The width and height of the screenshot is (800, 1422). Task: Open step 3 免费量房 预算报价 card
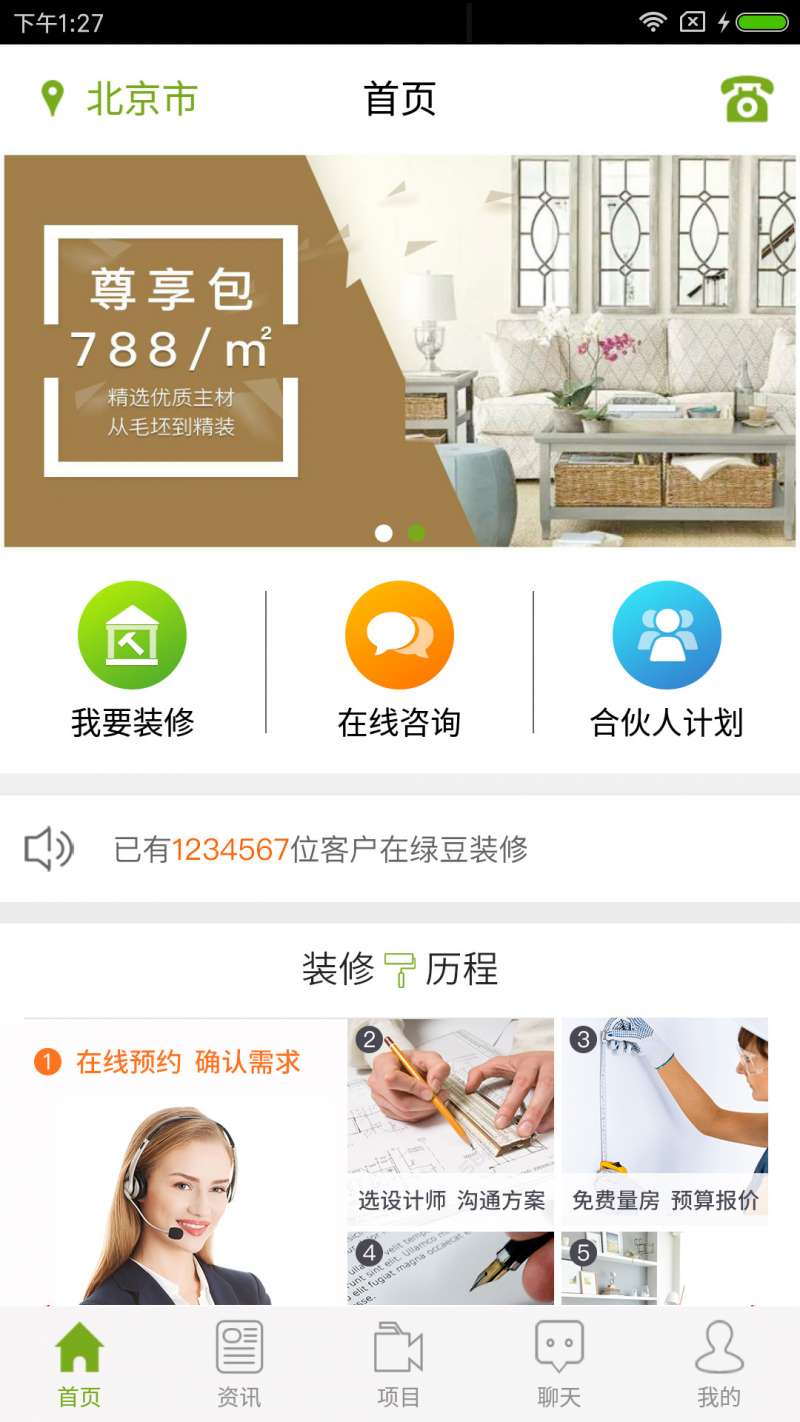(x=664, y=1120)
